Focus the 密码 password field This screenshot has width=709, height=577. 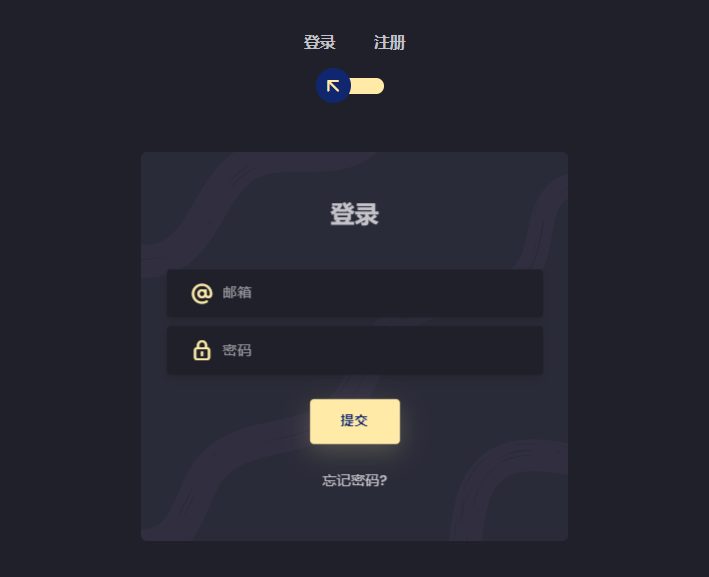pyautogui.click(x=370, y=350)
